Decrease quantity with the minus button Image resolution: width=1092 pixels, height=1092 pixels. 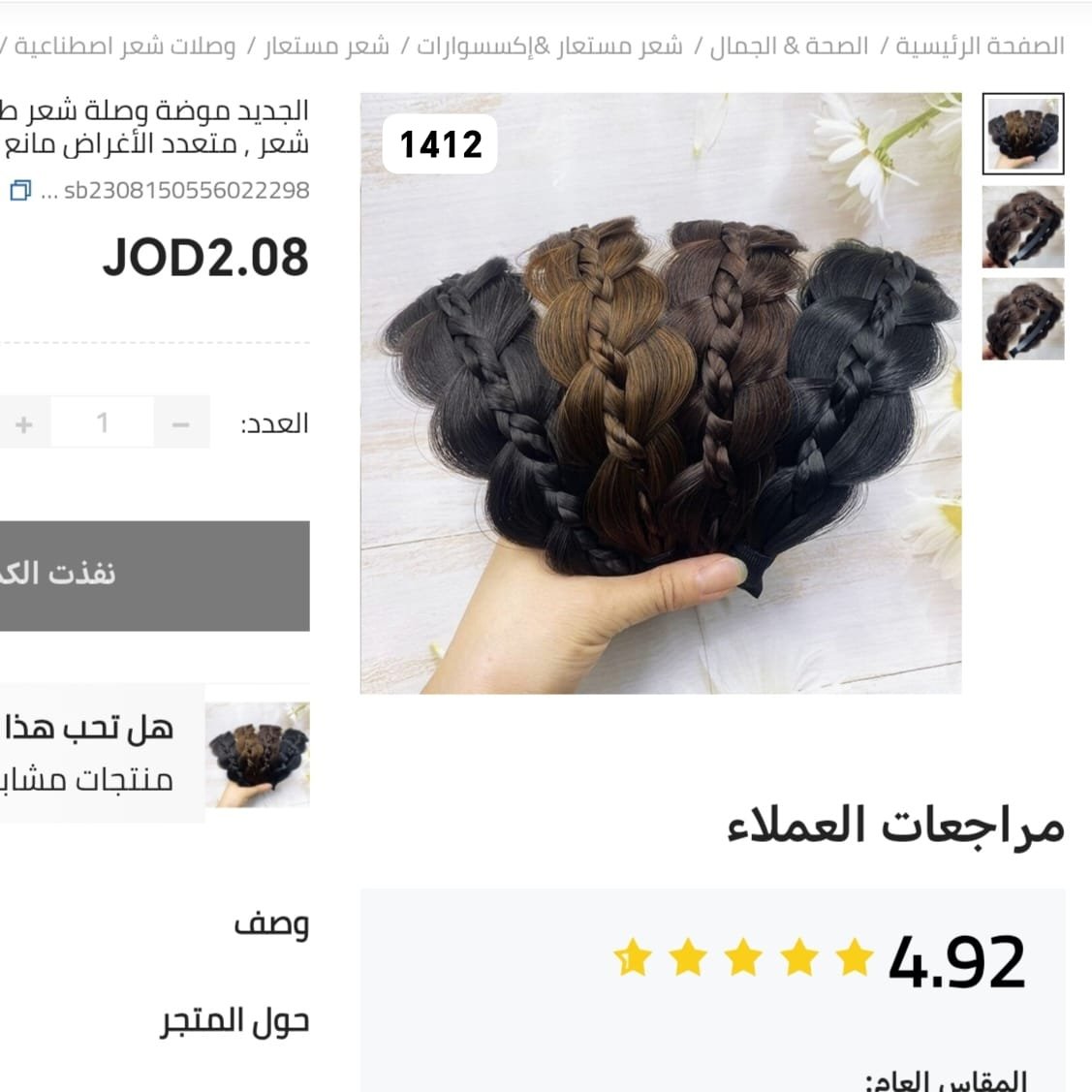(x=181, y=423)
